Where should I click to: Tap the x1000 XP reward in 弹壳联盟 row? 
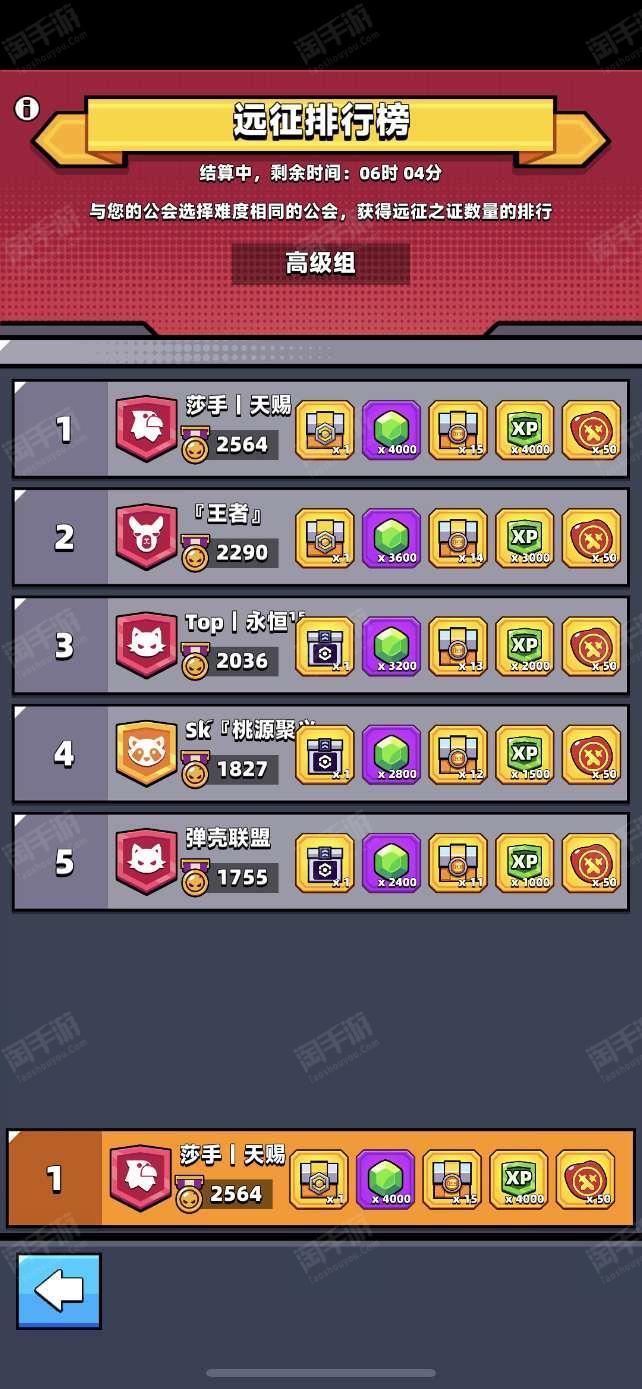525,862
